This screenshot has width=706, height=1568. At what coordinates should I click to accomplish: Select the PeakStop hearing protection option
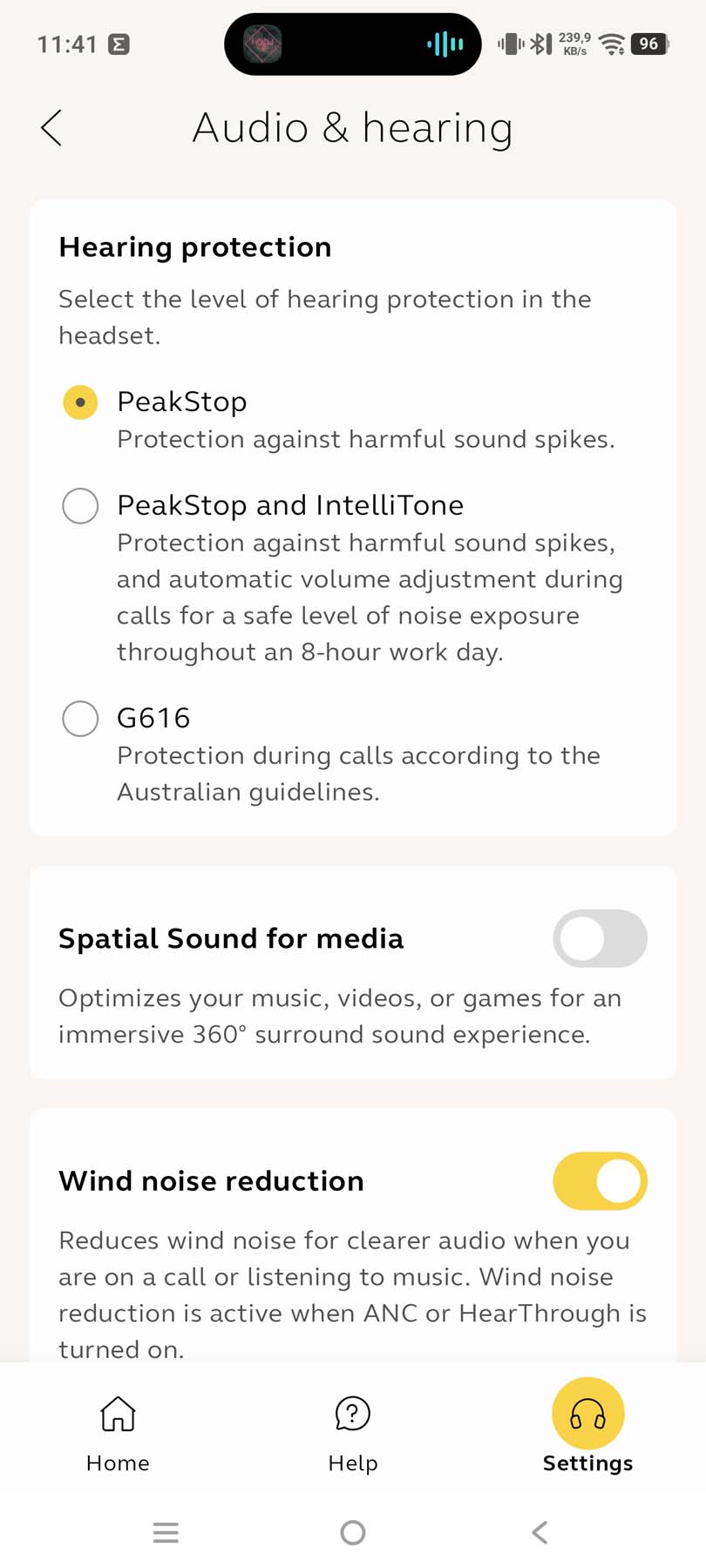click(x=80, y=402)
